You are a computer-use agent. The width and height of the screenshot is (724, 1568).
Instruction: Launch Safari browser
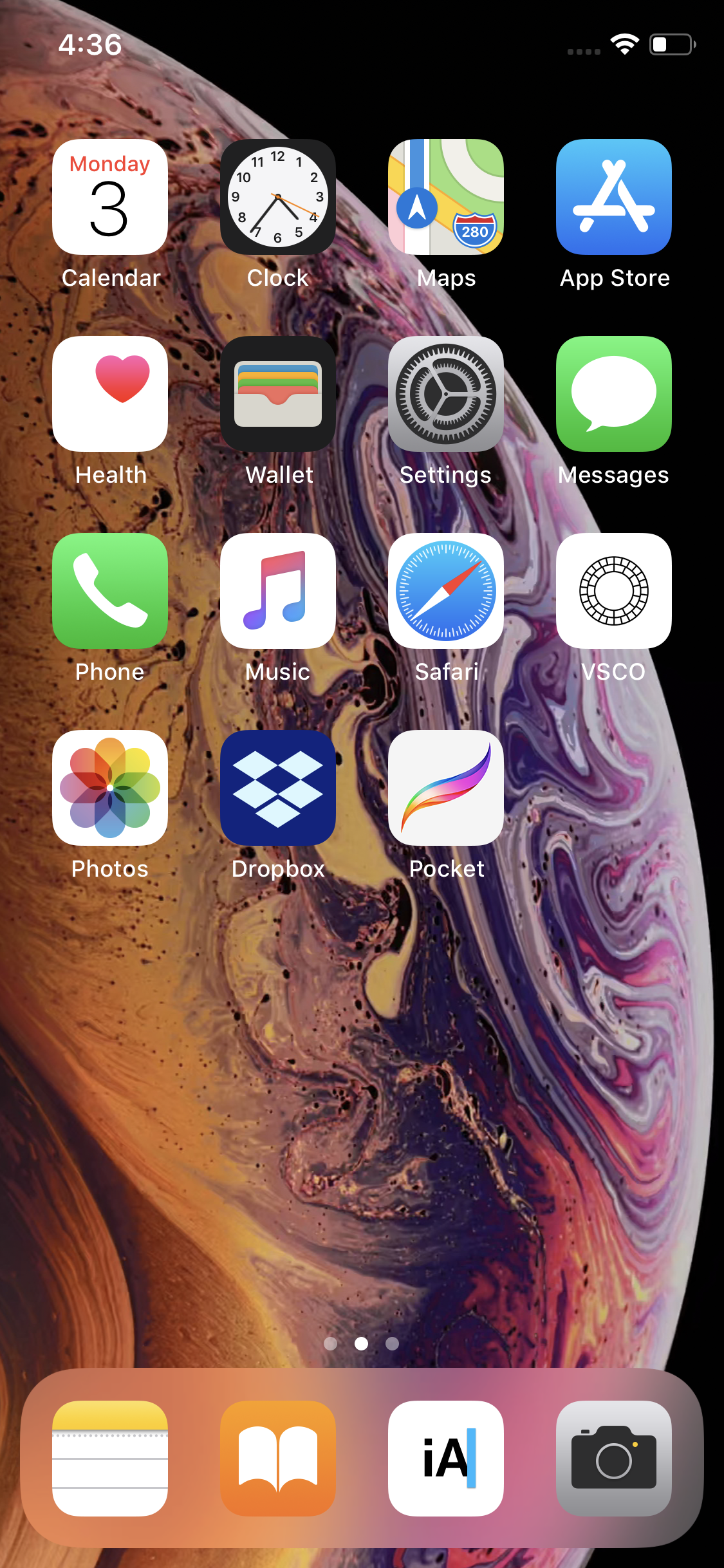[x=446, y=591]
